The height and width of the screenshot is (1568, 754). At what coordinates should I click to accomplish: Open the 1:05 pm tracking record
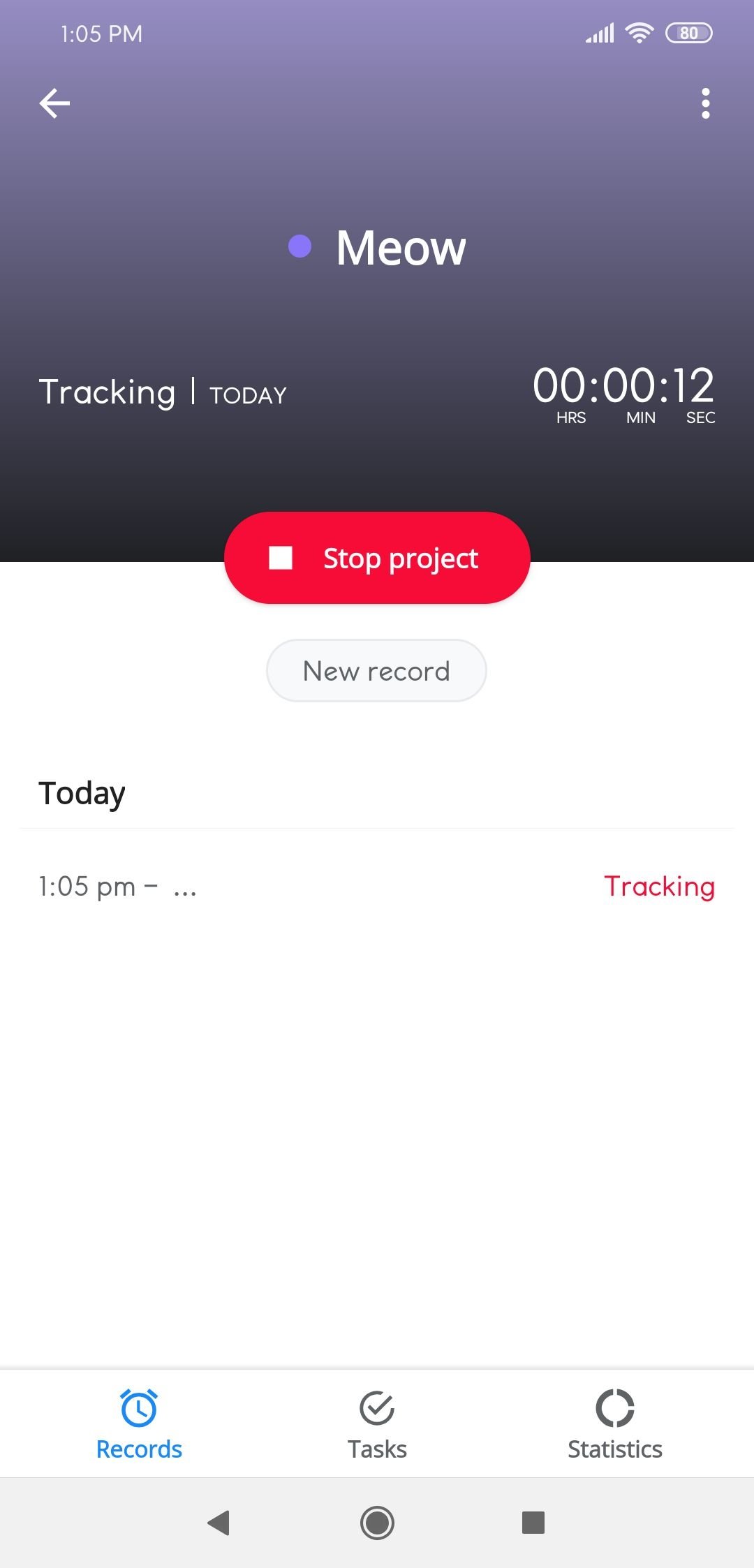coord(377,887)
